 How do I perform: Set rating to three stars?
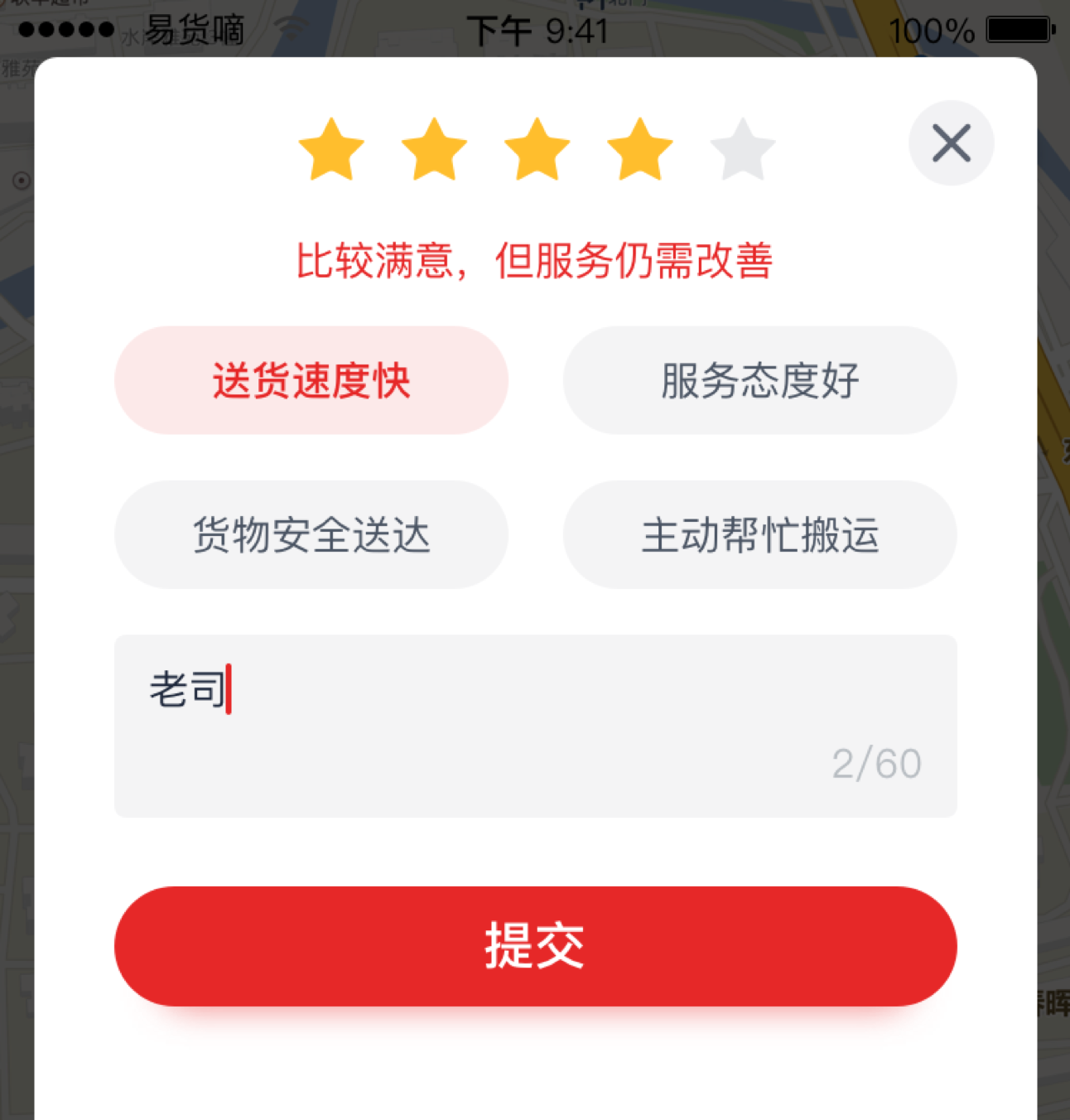coord(537,150)
